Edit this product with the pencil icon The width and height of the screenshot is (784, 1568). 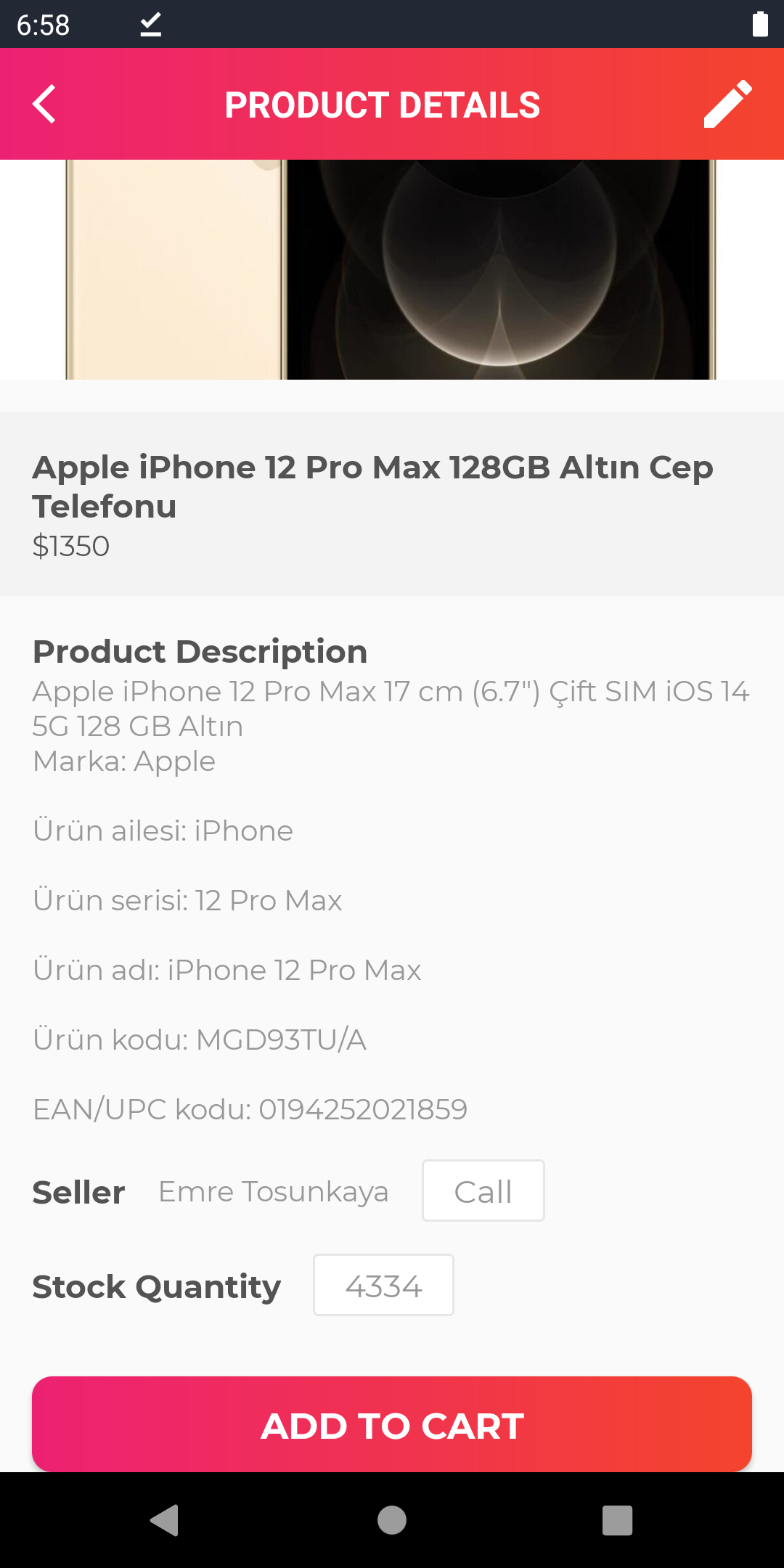pos(727,105)
